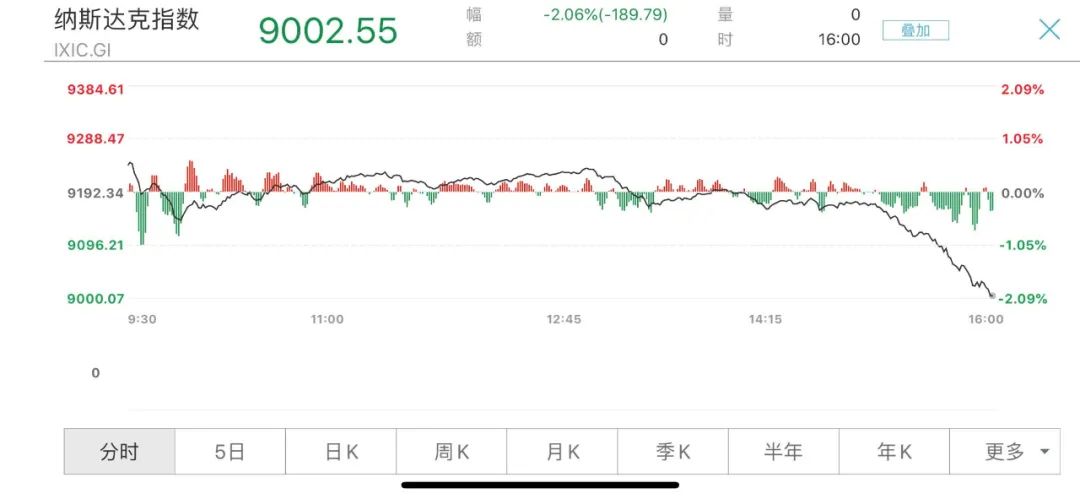Select the 季K quarterly chart
1080x499 pixels.
(673, 452)
